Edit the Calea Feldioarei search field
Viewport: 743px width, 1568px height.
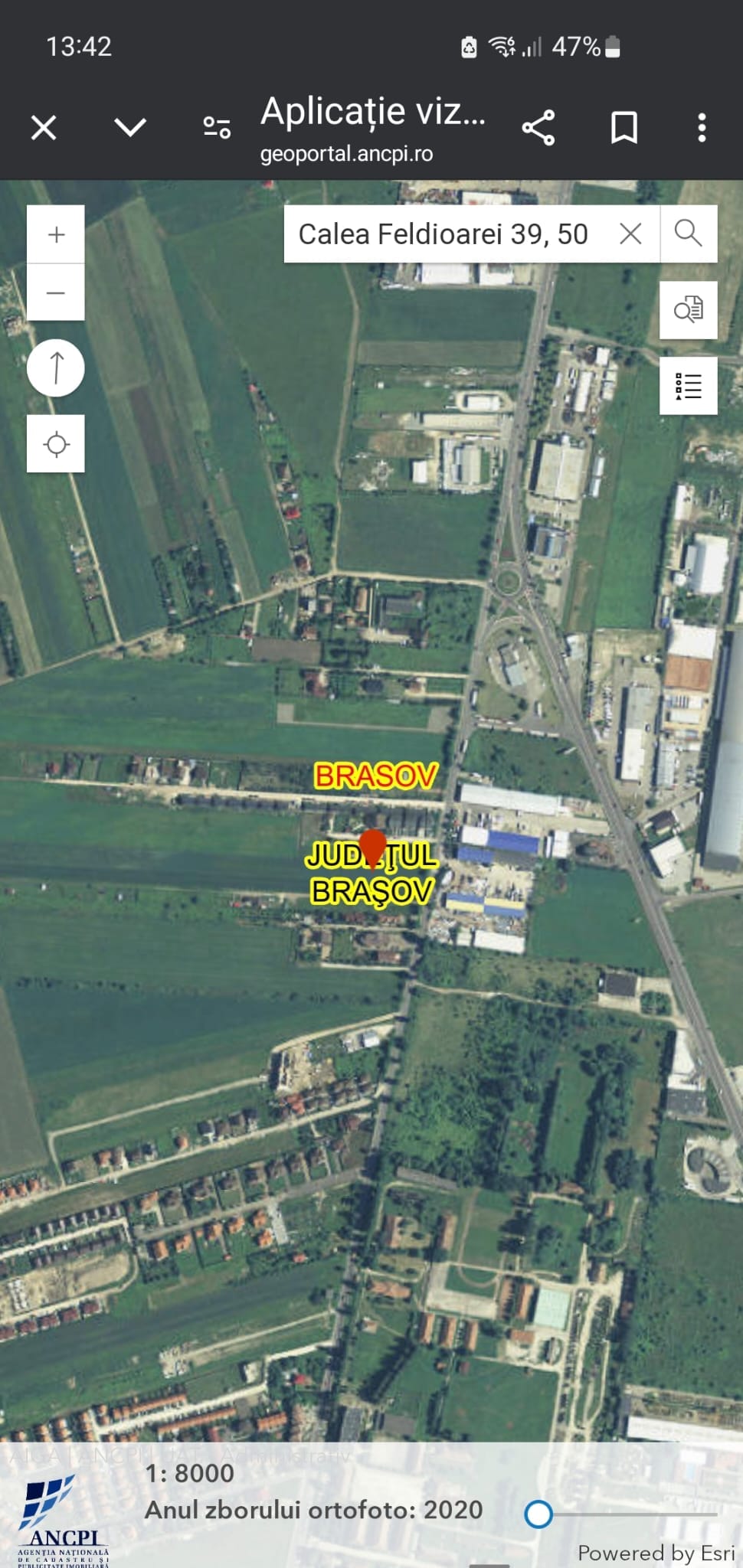443,234
